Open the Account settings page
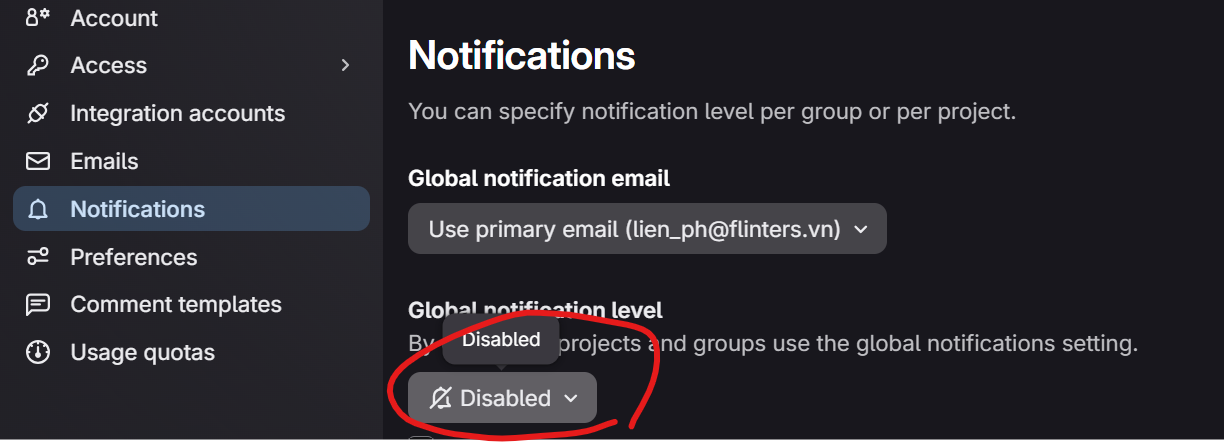The width and height of the screenshot is (1224, 443). (113, 18)
